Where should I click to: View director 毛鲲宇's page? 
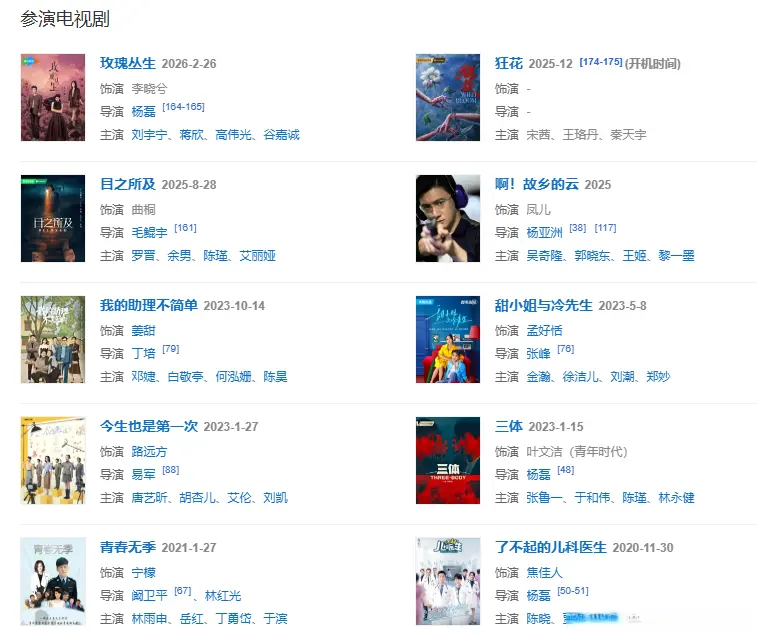point(151,233)
